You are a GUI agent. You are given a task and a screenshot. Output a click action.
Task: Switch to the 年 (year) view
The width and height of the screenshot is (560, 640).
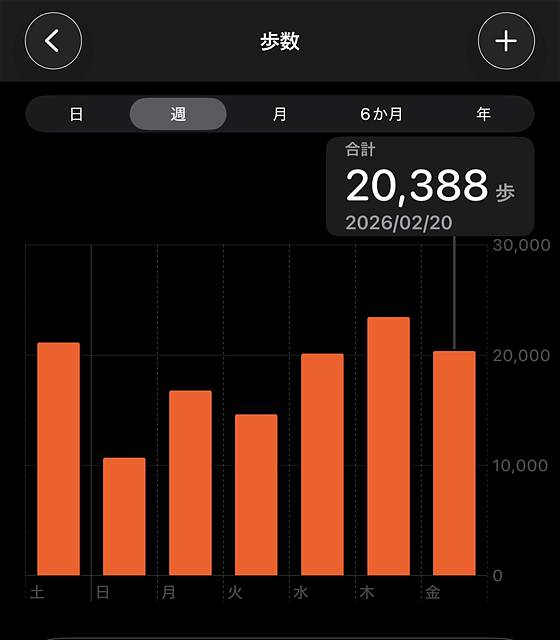click(x=483, y=114)
